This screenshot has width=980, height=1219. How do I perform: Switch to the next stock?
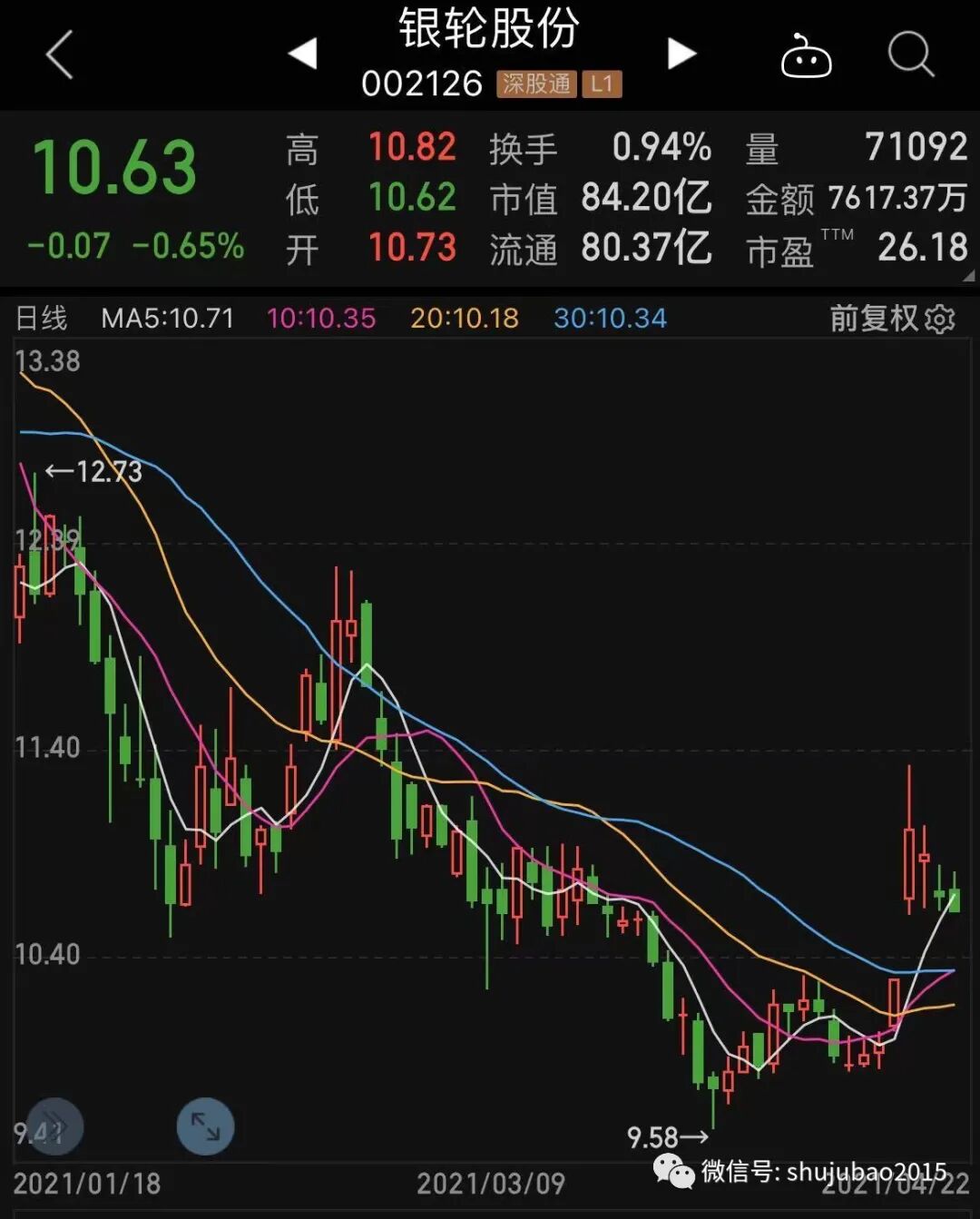coord(681,54)
